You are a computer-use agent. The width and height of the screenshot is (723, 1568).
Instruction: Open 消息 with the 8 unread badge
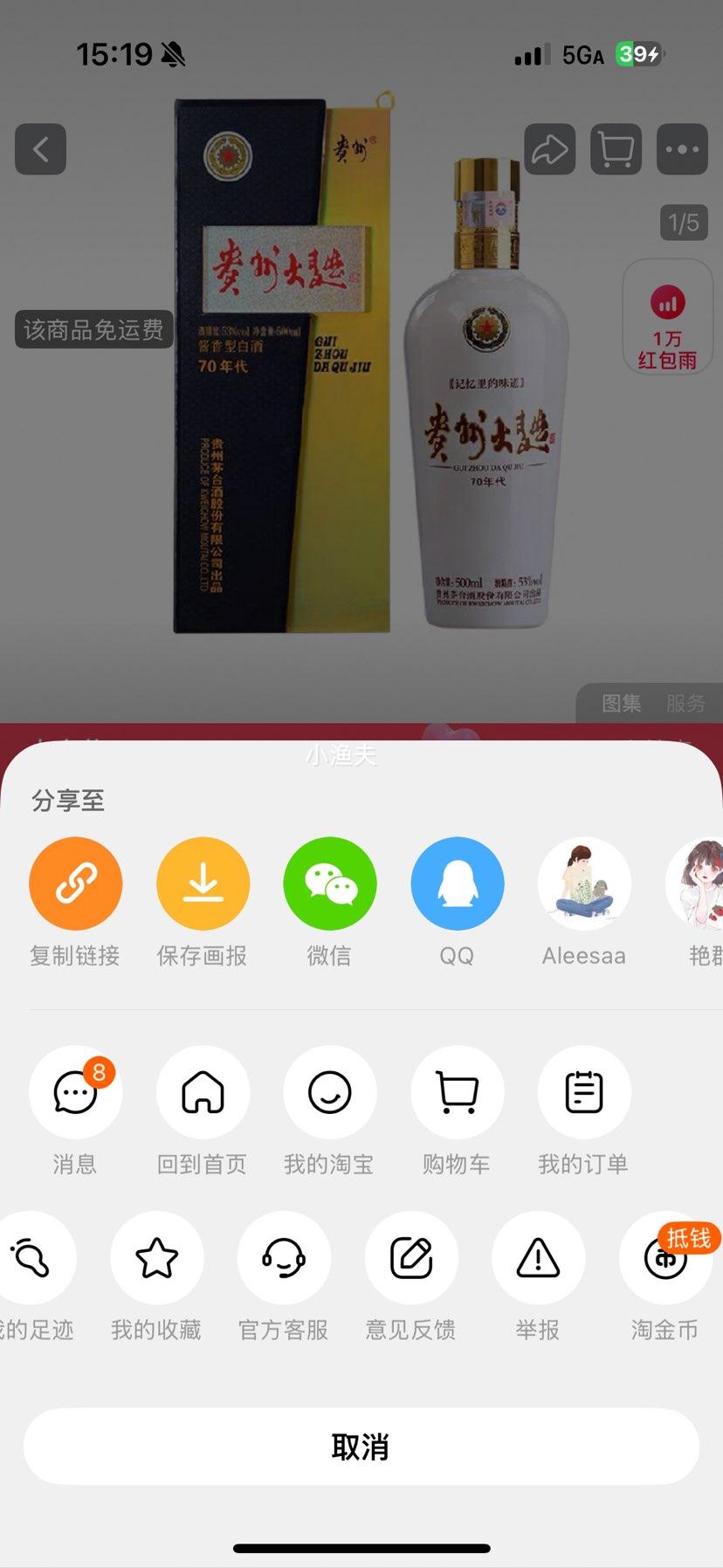75,1092
